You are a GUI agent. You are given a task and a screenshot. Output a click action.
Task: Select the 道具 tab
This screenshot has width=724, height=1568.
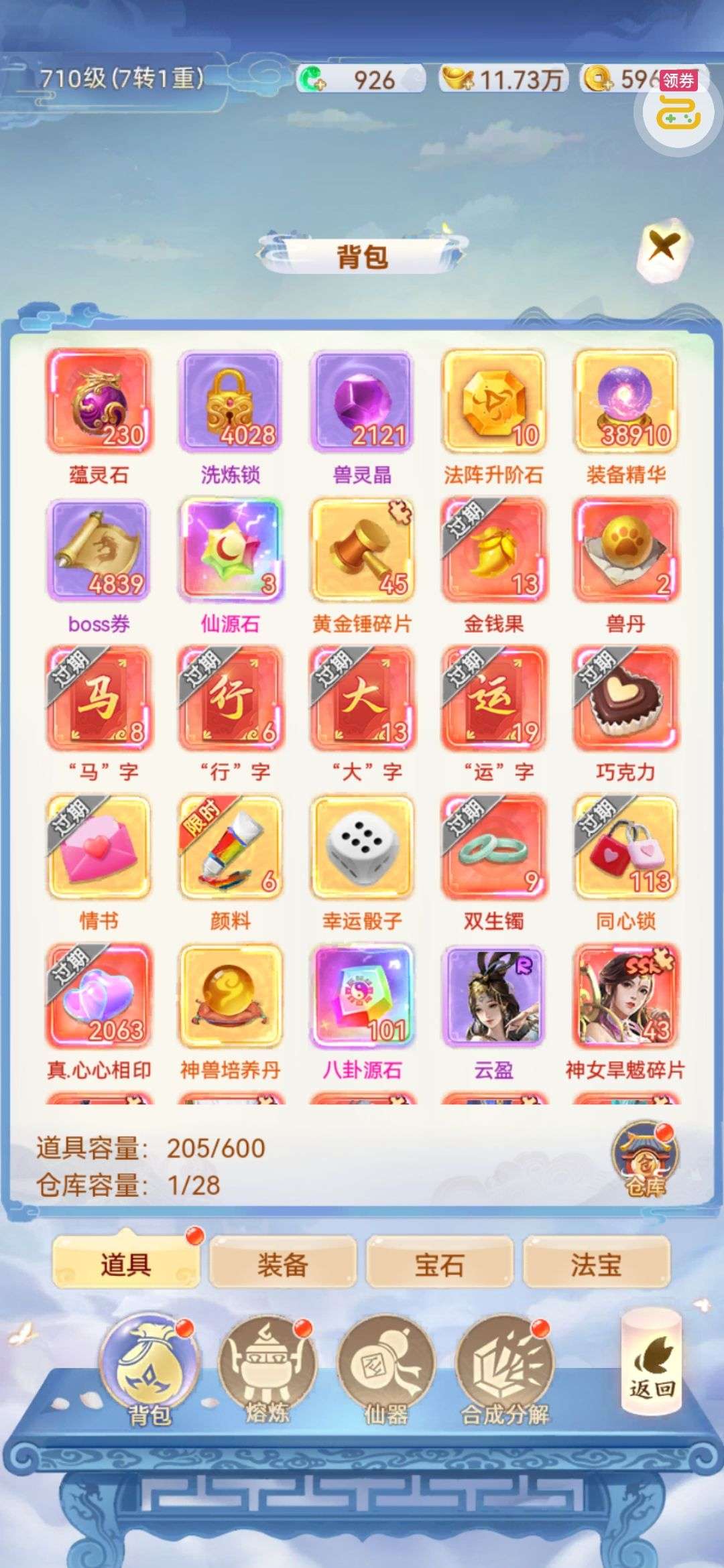tap(125, 1264)
